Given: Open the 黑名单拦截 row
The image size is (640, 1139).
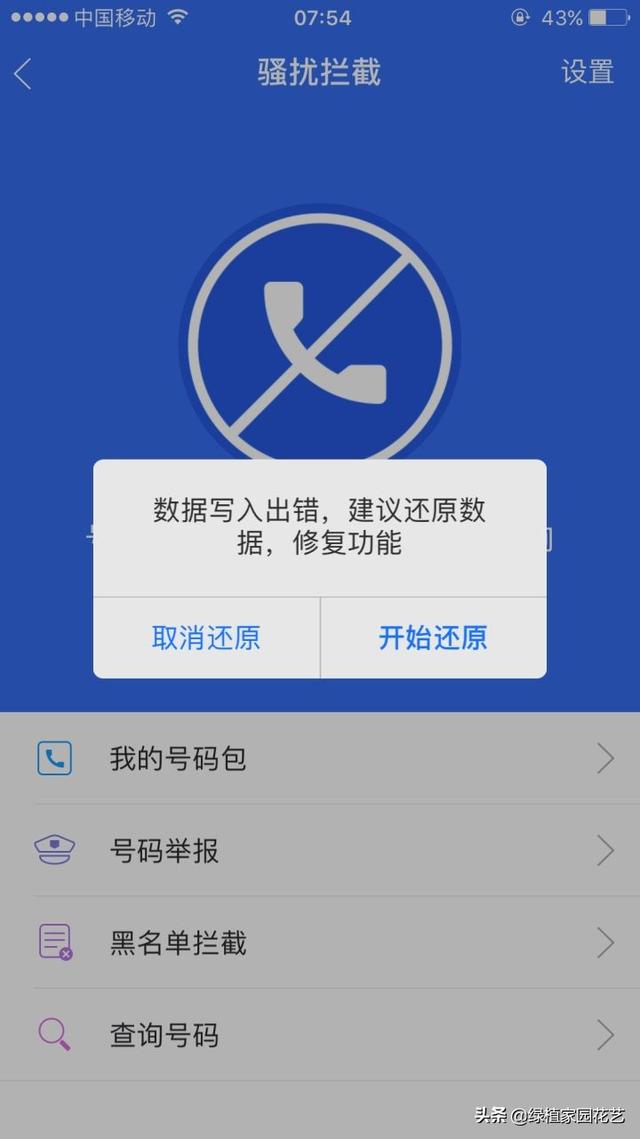Looking at the screenshot, I should [x=320, y=943].
